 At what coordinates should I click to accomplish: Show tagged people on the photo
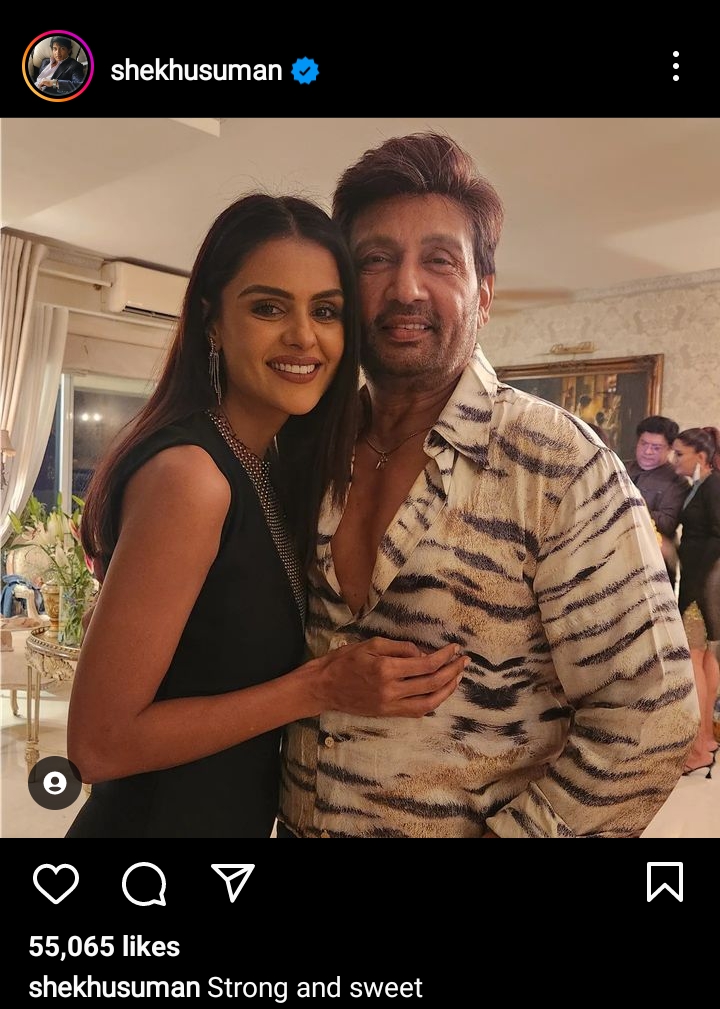(55, 782)
